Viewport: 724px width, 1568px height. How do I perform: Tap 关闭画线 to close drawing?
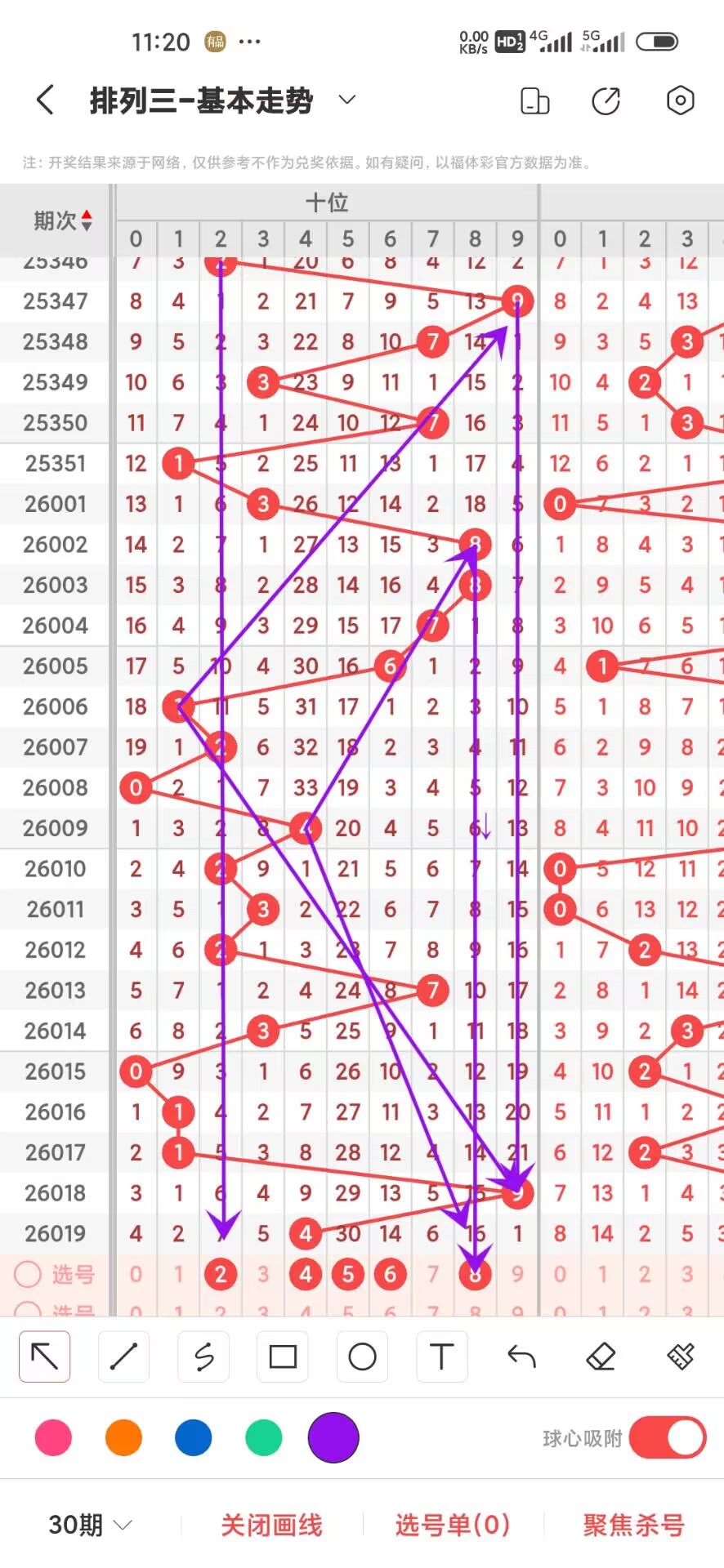[x=272, y=1525]
